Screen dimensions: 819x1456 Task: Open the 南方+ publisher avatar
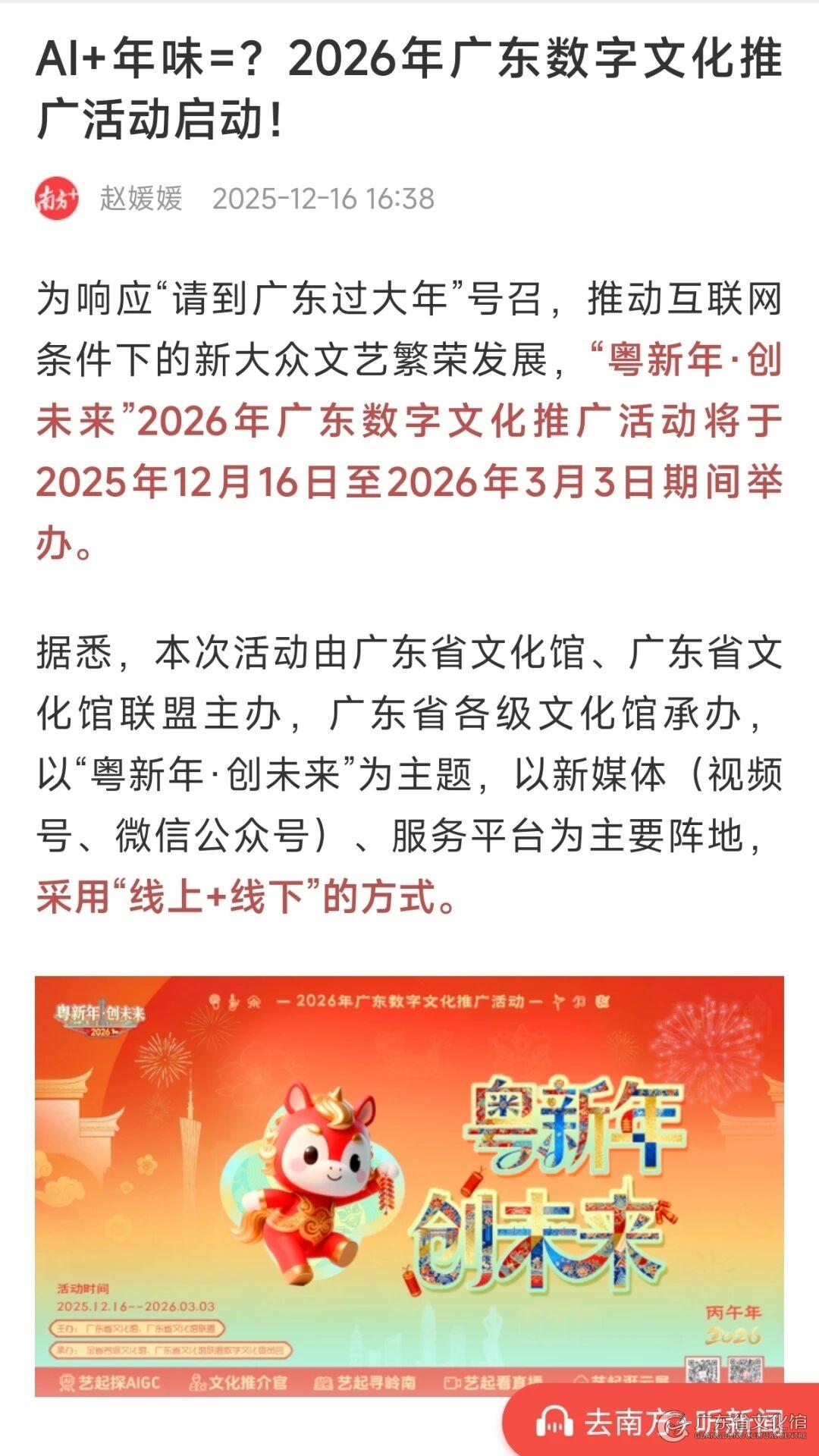(x=57, y=199)
